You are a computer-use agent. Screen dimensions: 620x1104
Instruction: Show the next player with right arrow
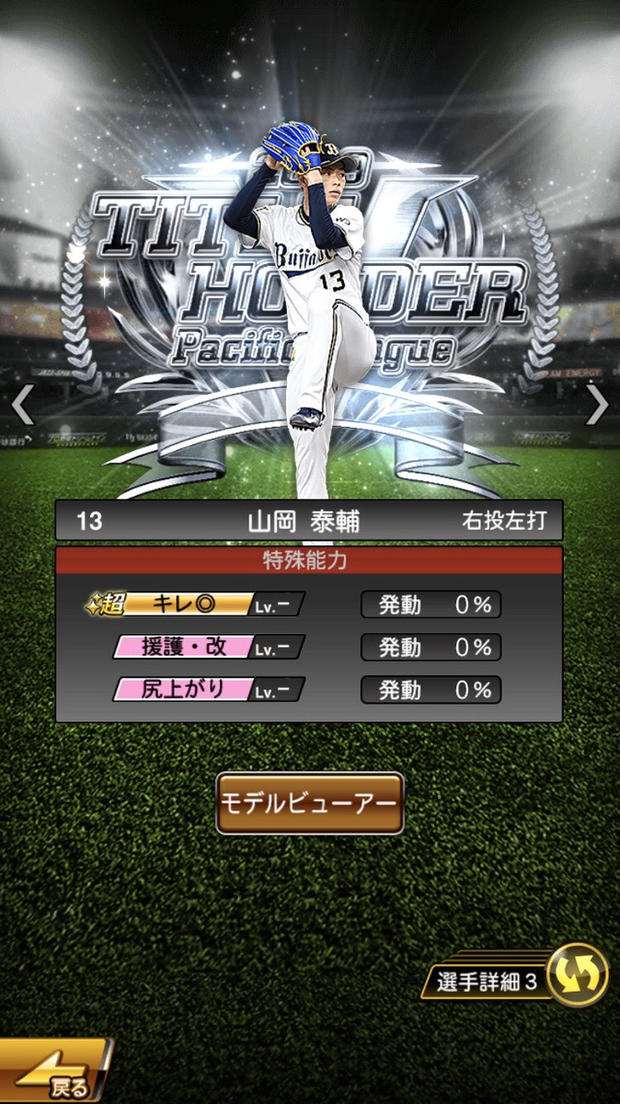[597, 404]
